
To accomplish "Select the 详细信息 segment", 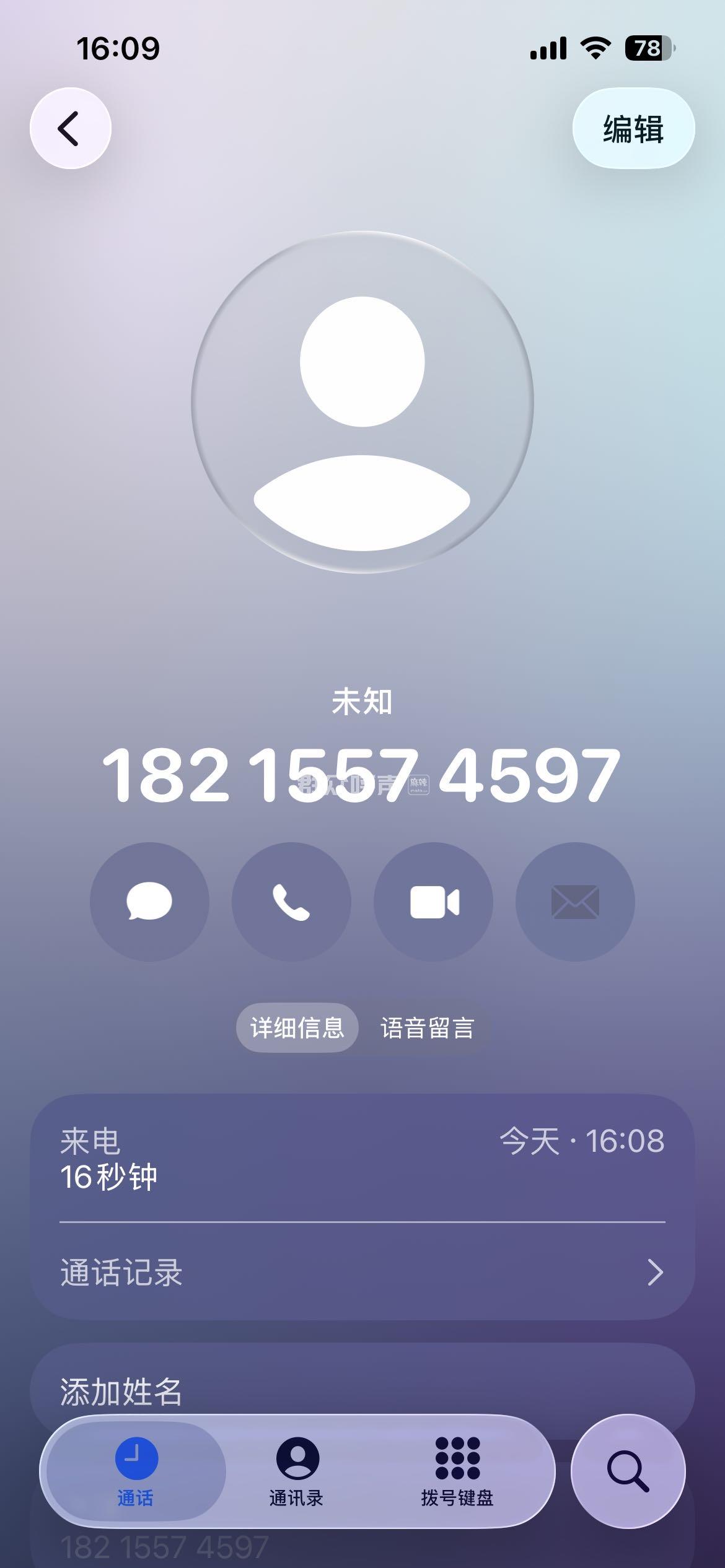I will [297, 1027].
